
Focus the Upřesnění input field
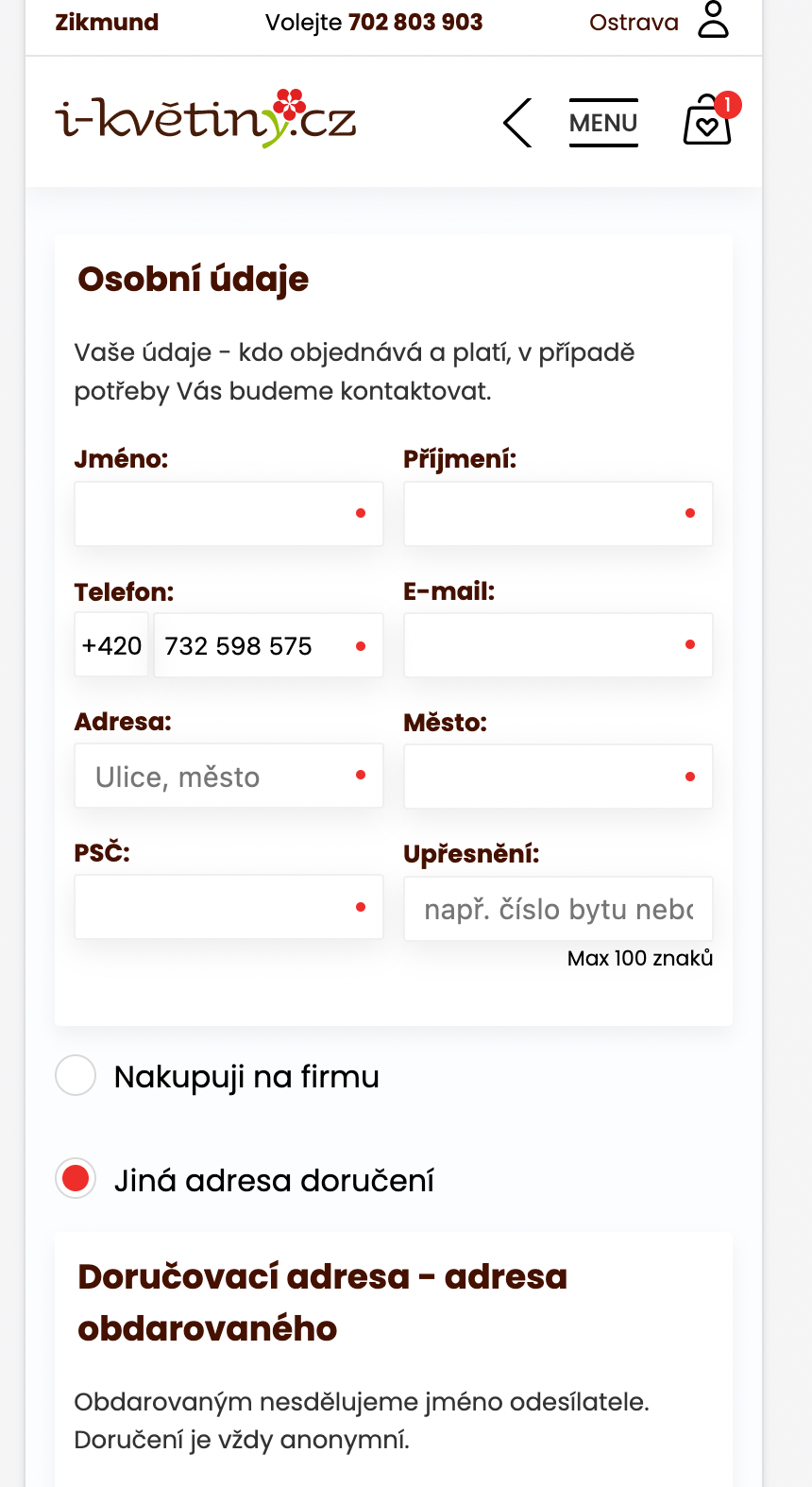click(558, 909)
